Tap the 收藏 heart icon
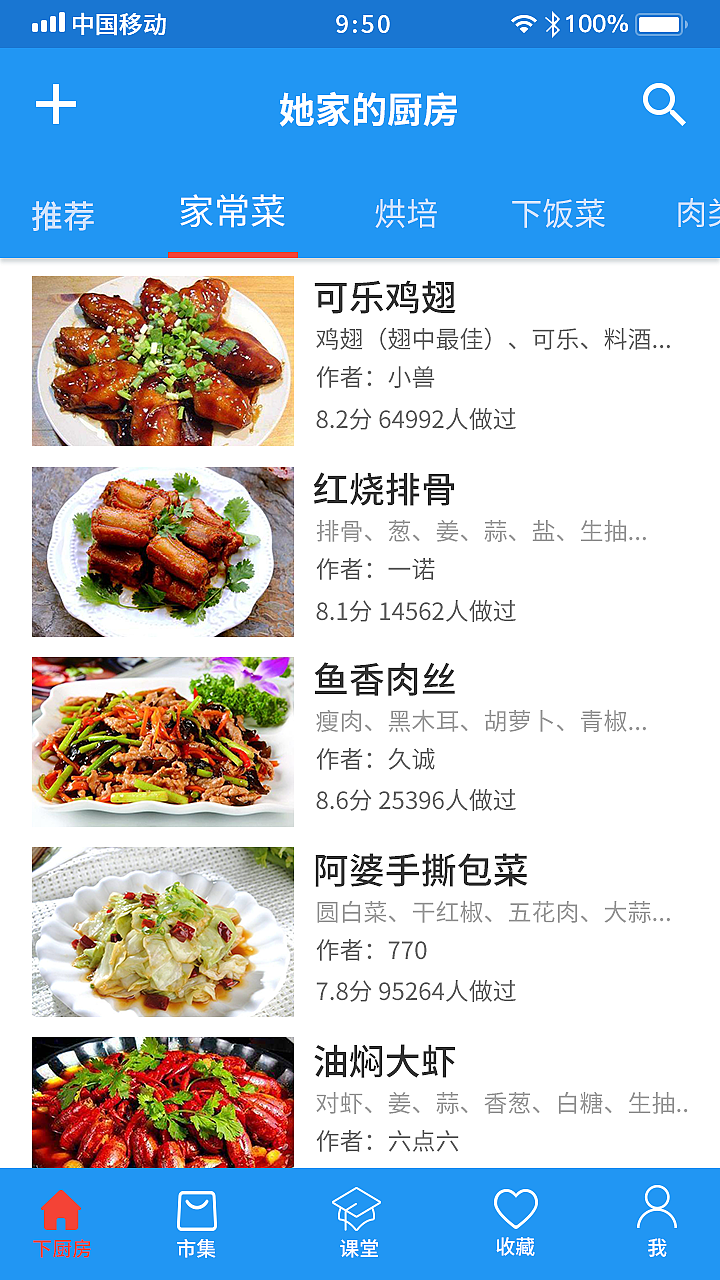This screenshot has height=1280, width=720. tap(514, 1208)
